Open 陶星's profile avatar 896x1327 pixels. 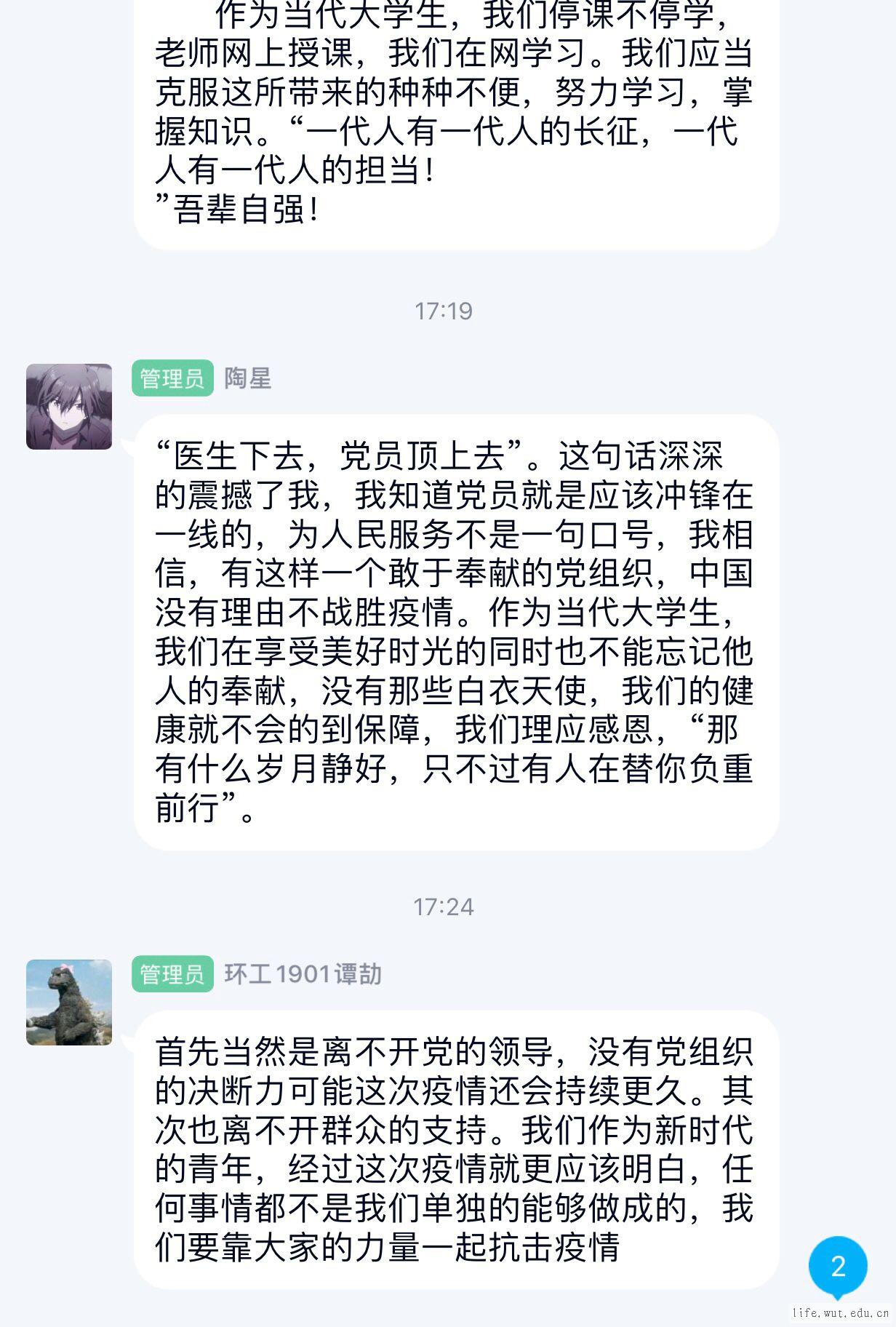(x=69, y=407)
